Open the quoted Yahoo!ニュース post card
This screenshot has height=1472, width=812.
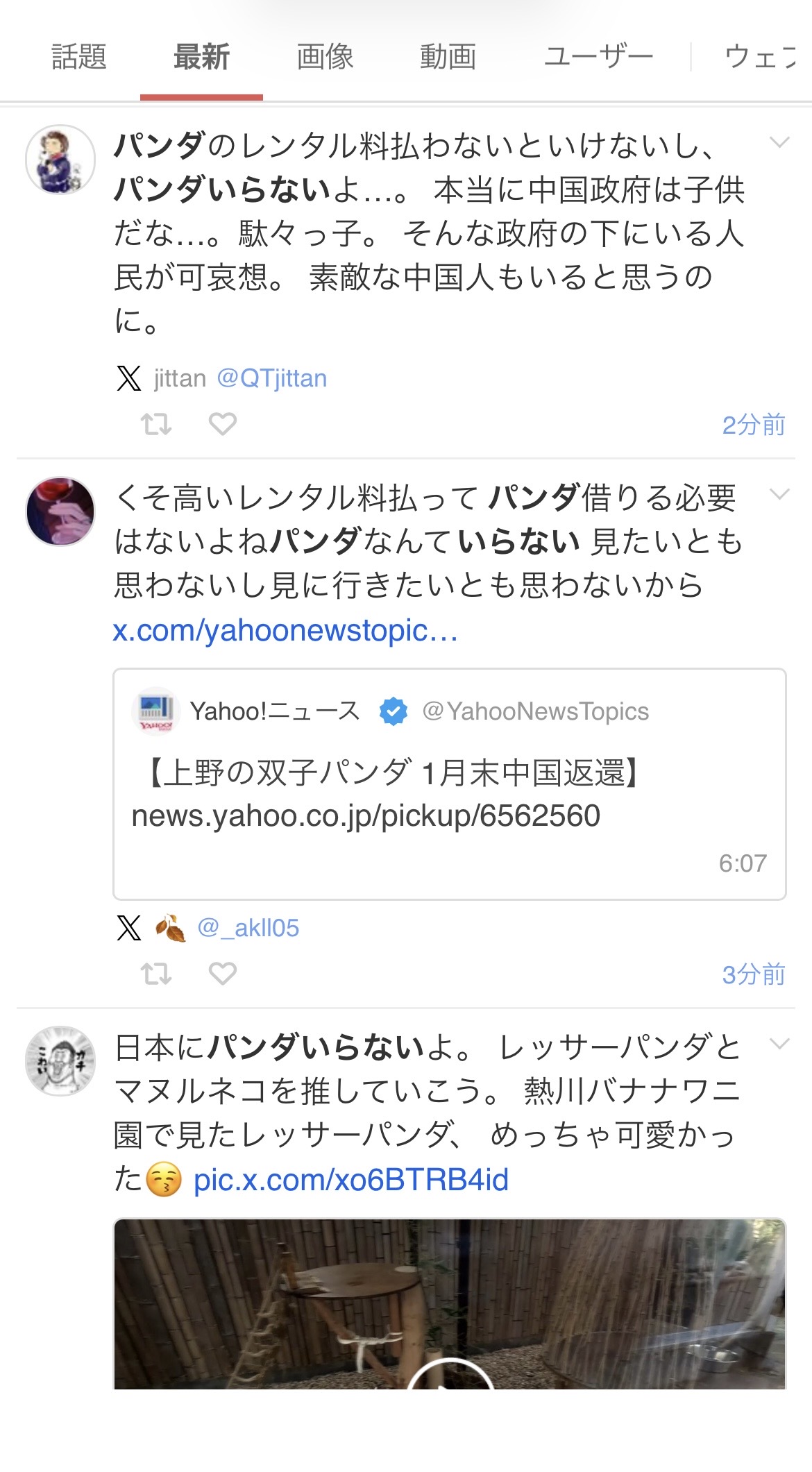pos(449,784)
